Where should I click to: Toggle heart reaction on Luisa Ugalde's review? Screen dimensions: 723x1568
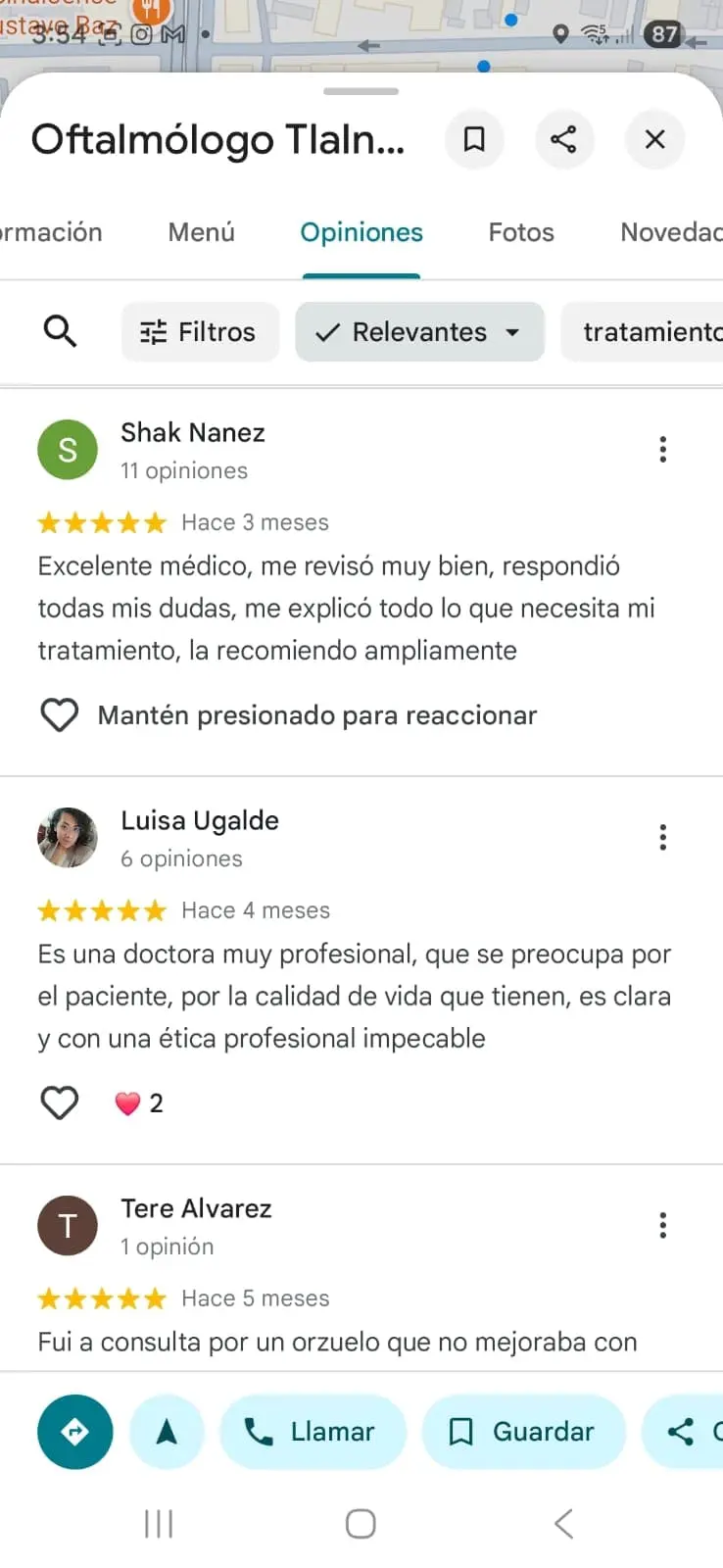[x=60, y=1102]
